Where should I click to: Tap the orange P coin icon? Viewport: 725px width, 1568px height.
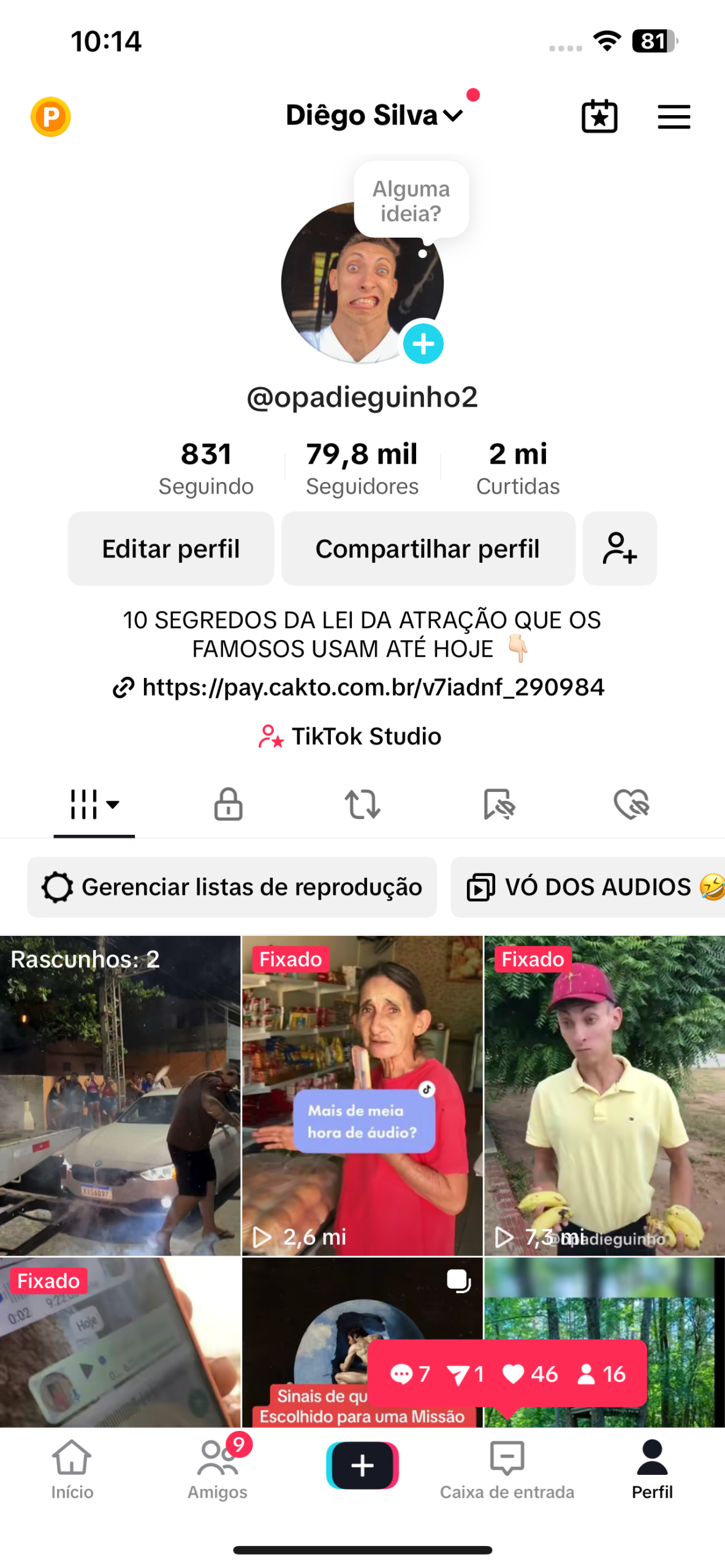(x=51, y=116)
